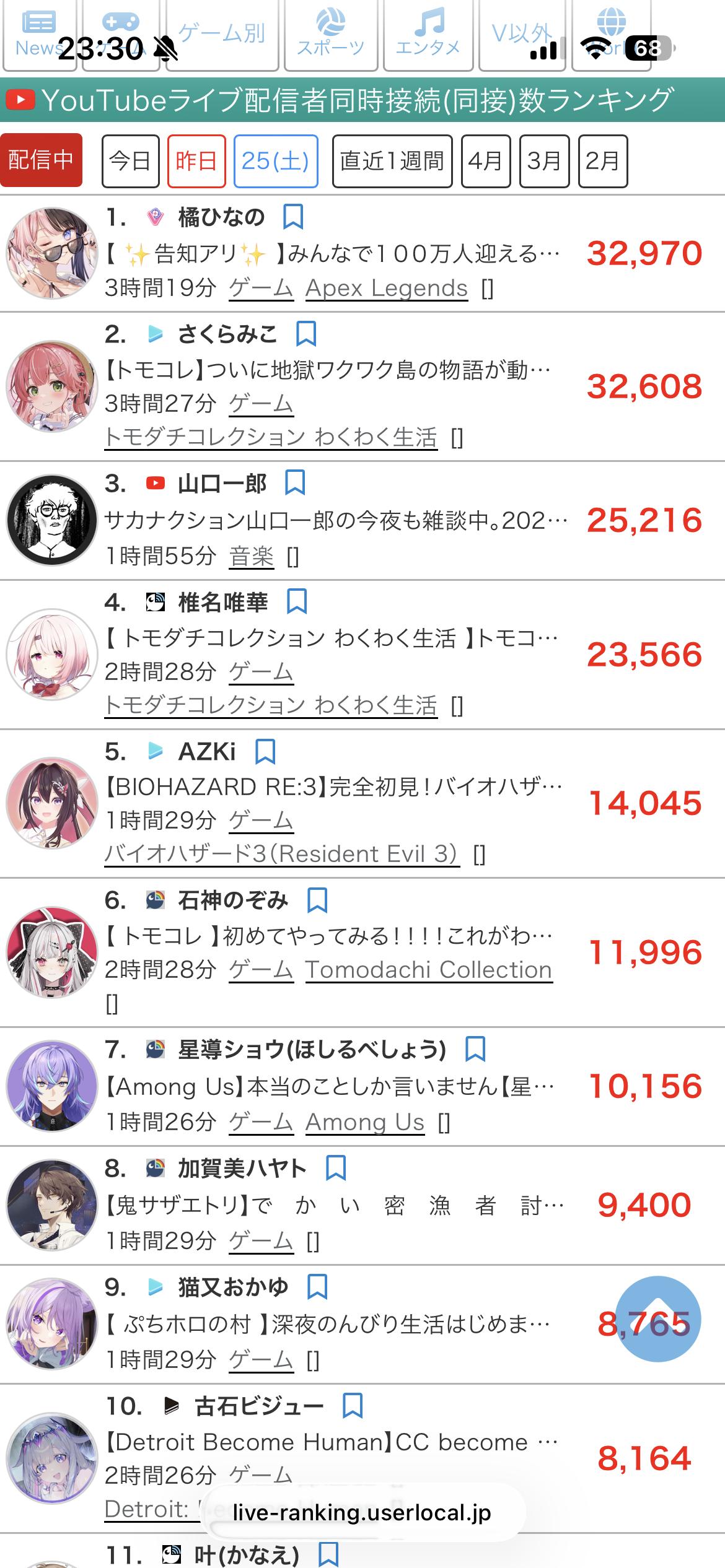Select the 今日 ranking tab
Image resolution: width=725 pixels, height=1568 pixels.
click(130, 161)
